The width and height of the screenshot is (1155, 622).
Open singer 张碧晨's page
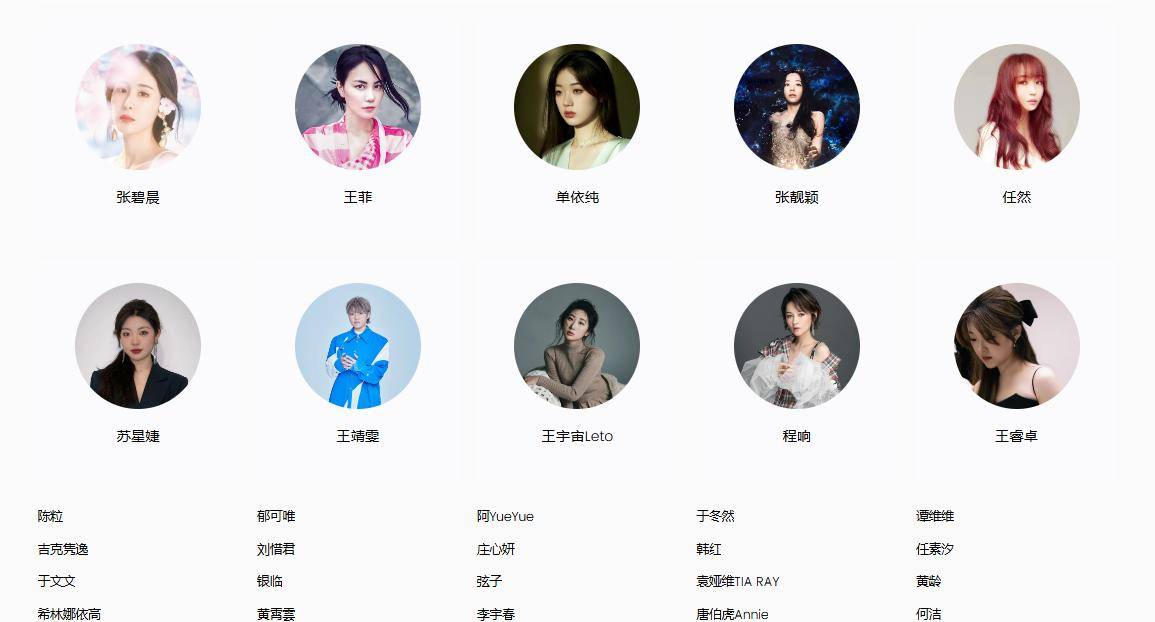(138, 107)
